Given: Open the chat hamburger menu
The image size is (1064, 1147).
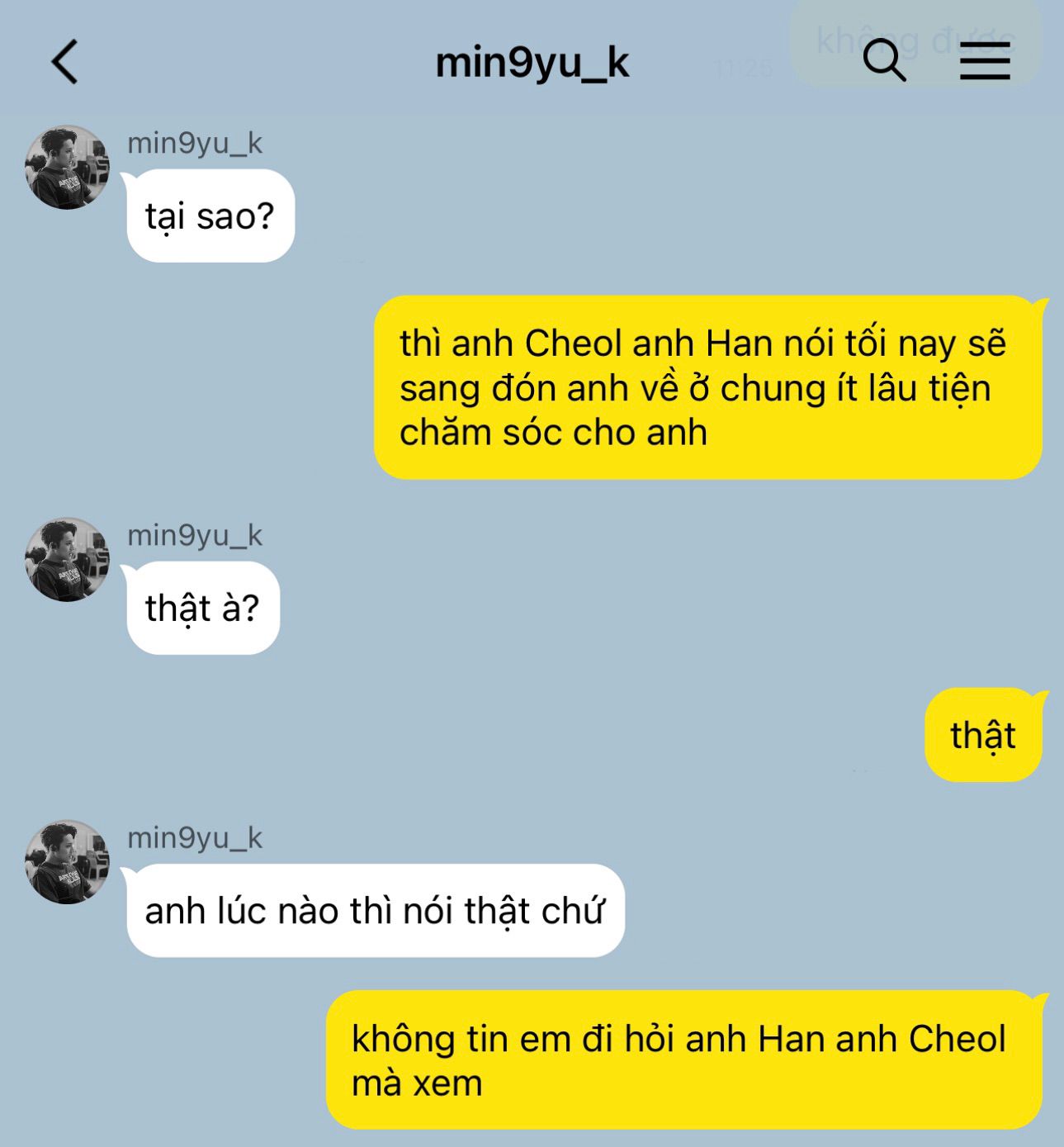Looking at the screenshot, I should [985, 61].
